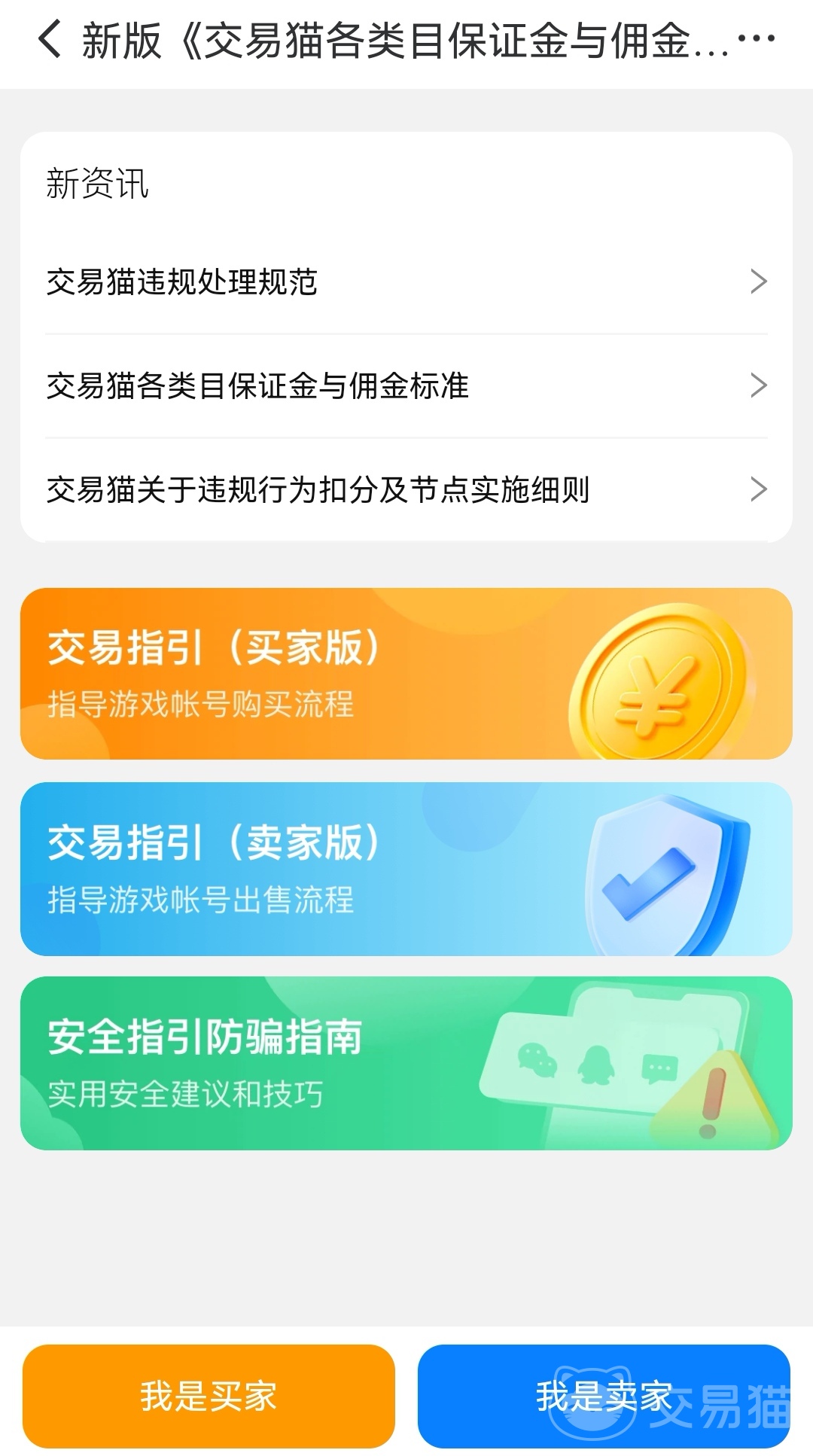The image size is (813, 1456).
Task: Select the 我是卖家 button
Action: 604,1396
